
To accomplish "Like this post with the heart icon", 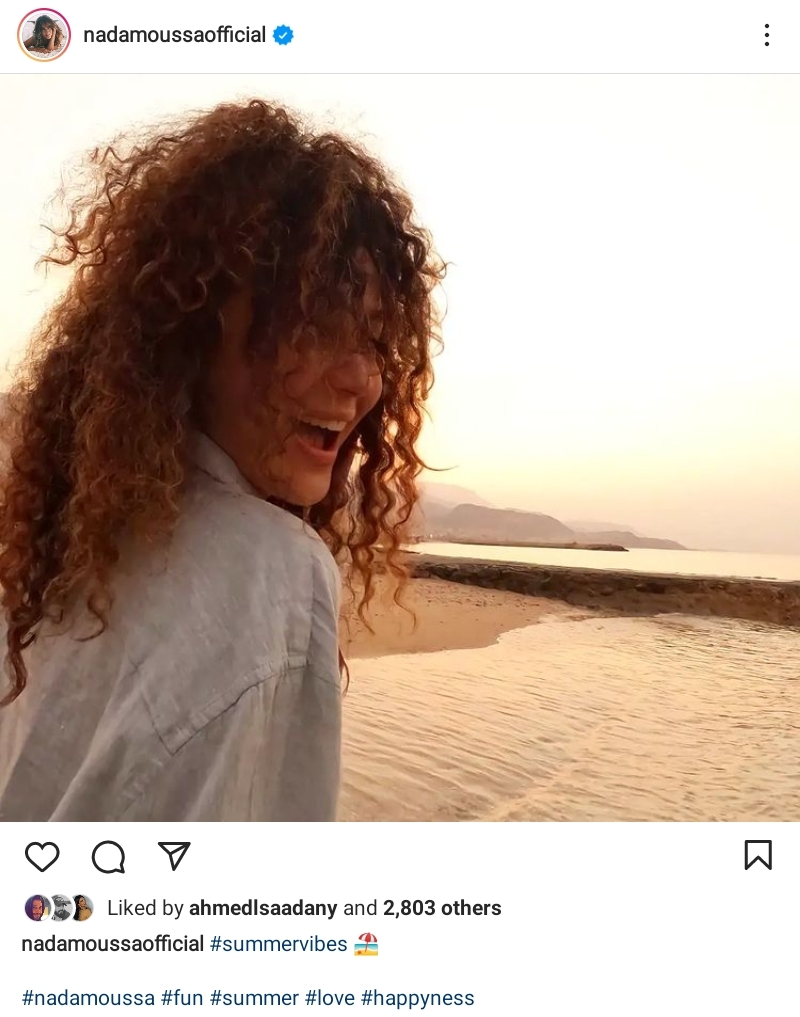I will 42,856.
